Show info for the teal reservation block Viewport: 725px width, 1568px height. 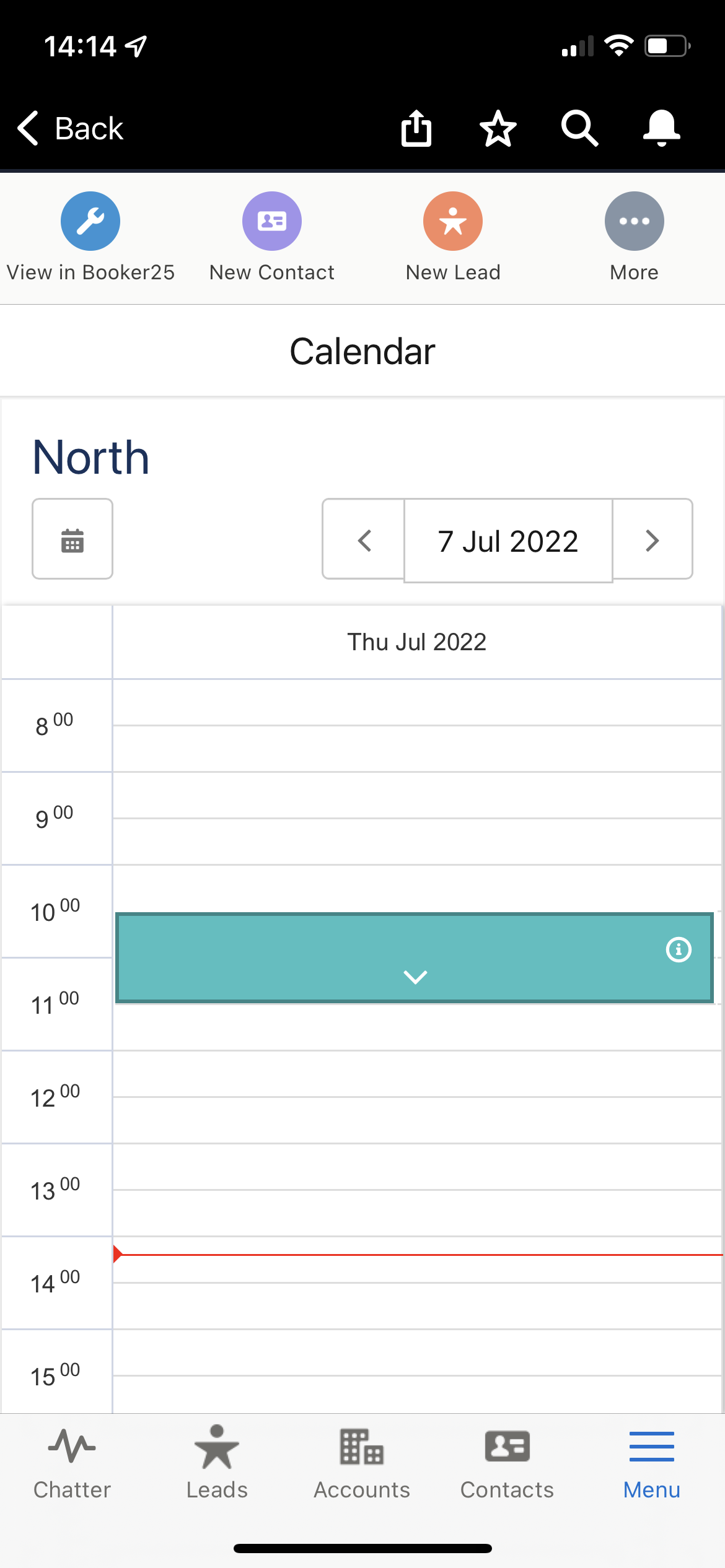[x=679, y=949]
